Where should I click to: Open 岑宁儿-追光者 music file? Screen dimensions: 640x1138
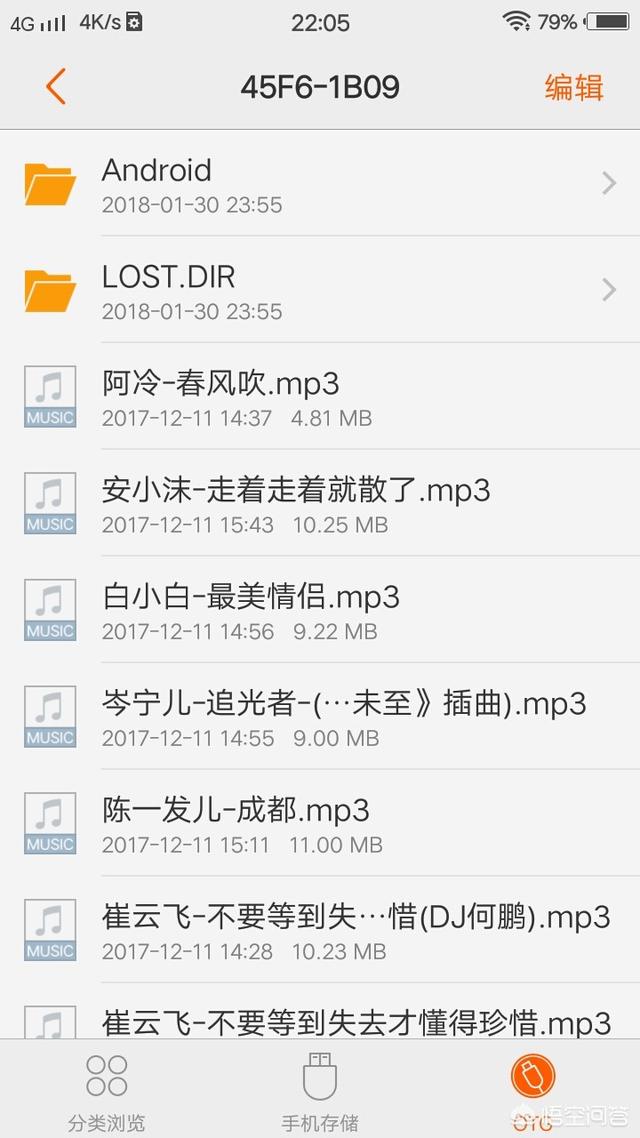point(320,718)
